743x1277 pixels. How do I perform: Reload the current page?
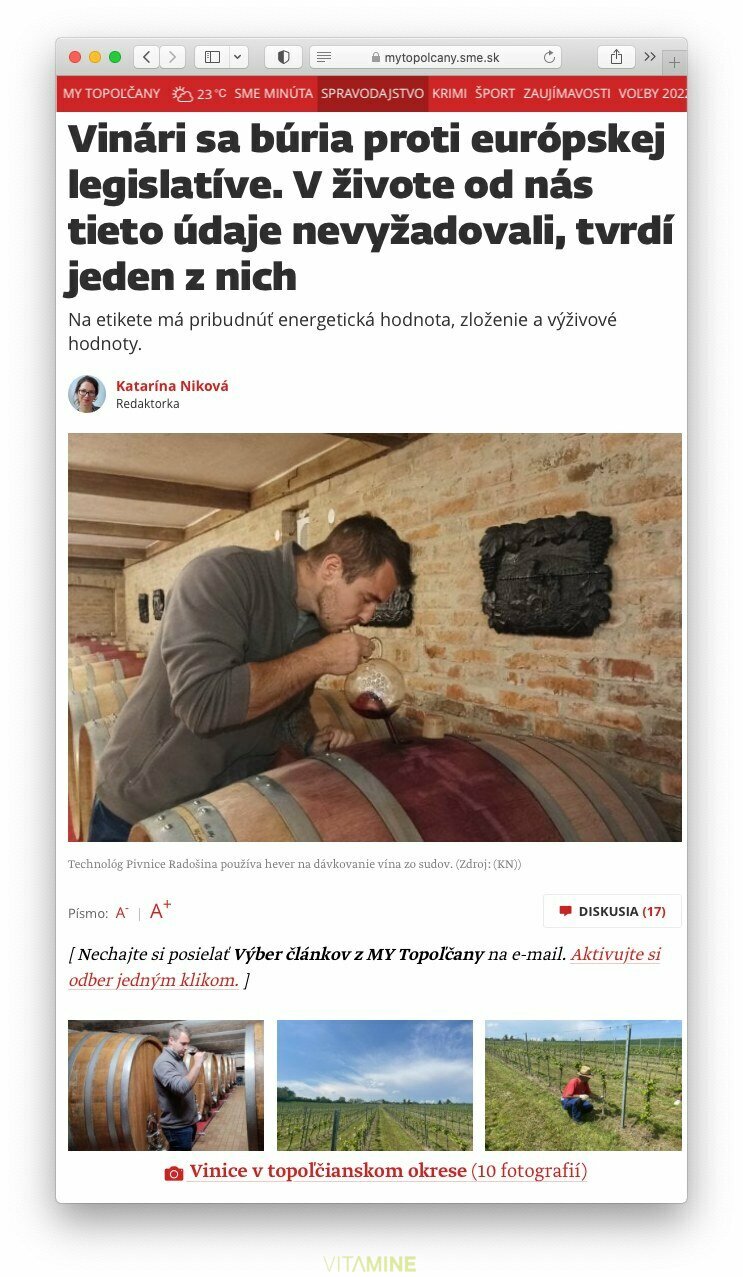click(549, 57)
